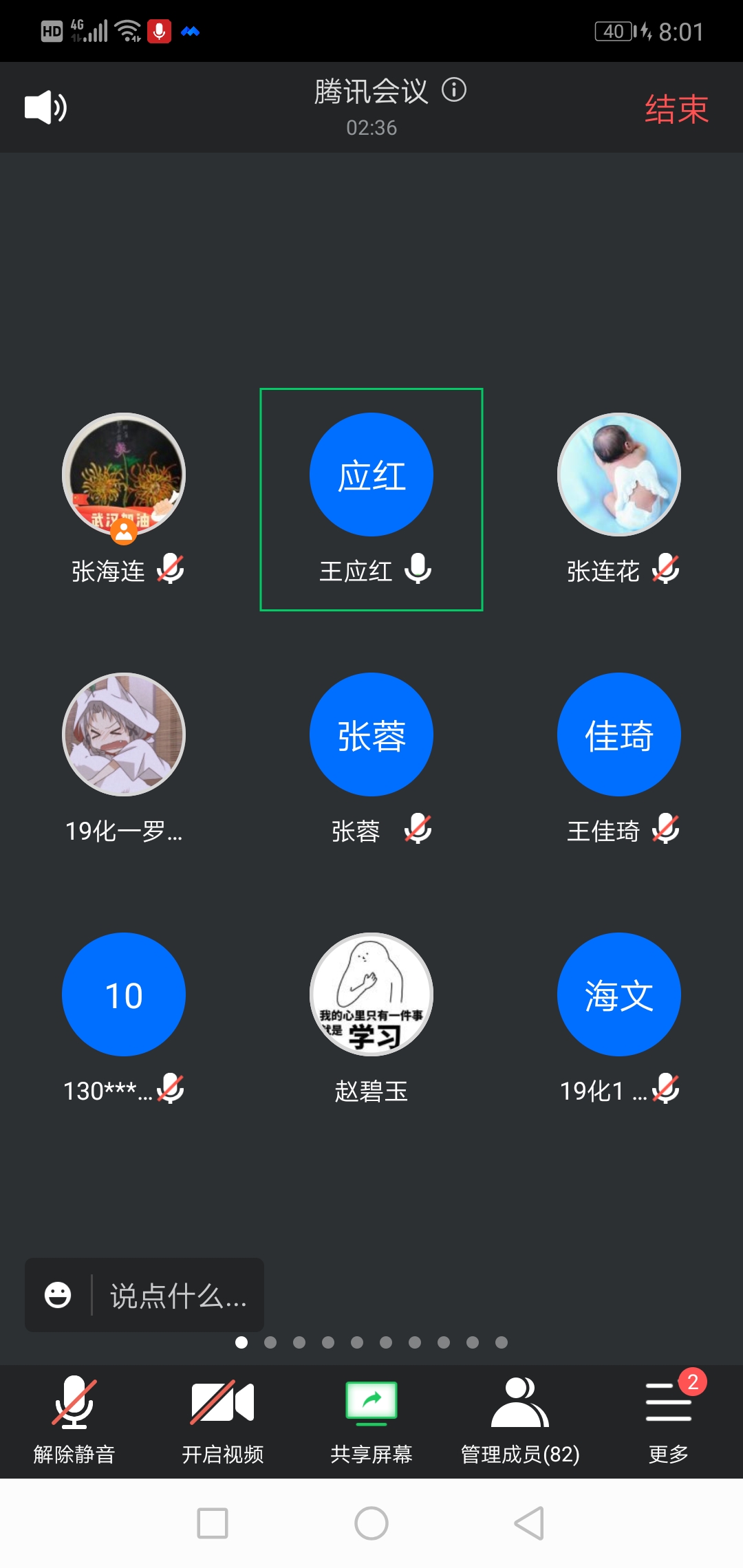Image resolution: width=743 pixels, height=1568 pixels.
Task: Open meeting info next to 腾讯会议 title
Action: pos(454,90)
